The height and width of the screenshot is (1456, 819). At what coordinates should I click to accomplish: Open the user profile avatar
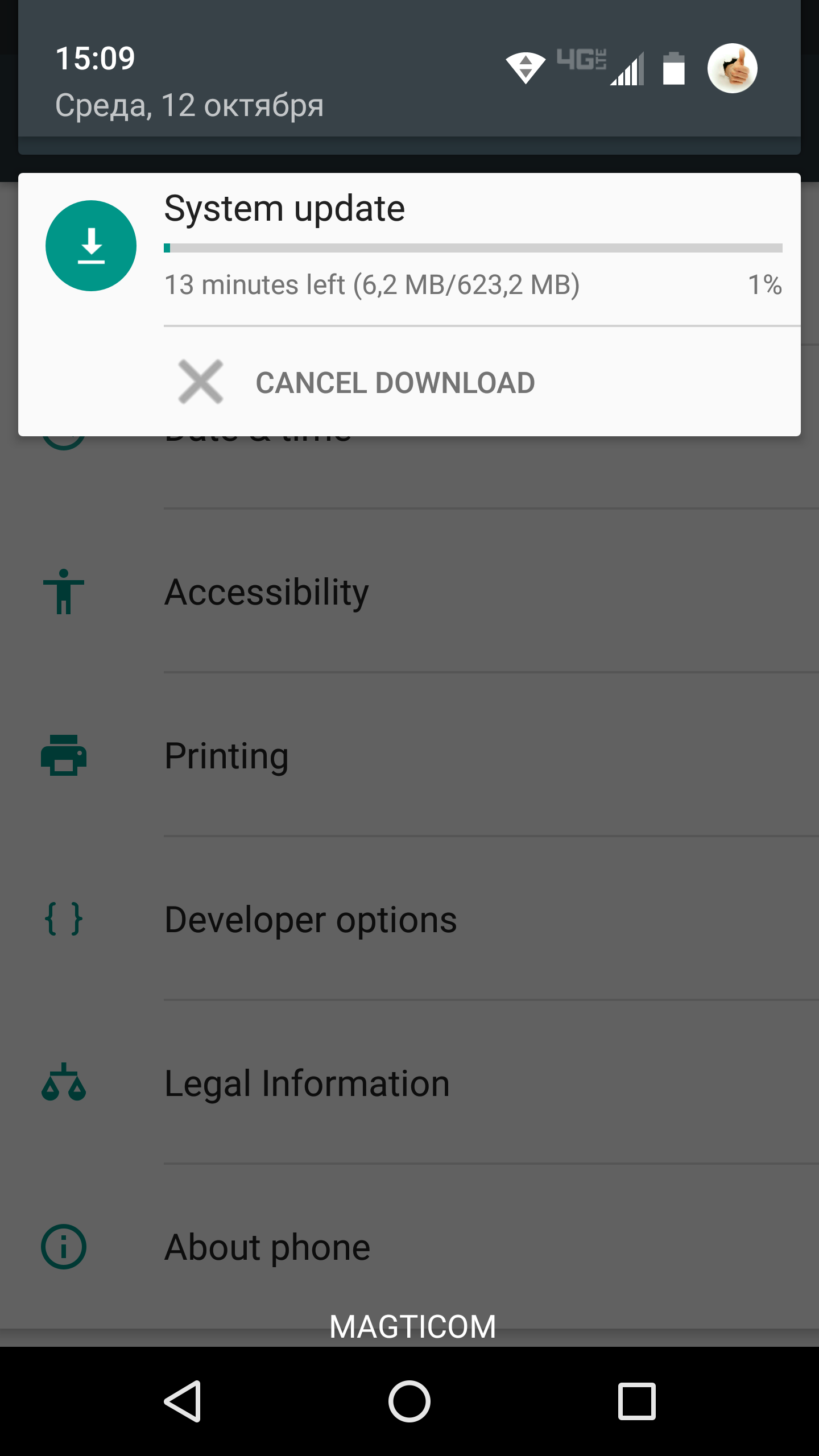point(732,68)
